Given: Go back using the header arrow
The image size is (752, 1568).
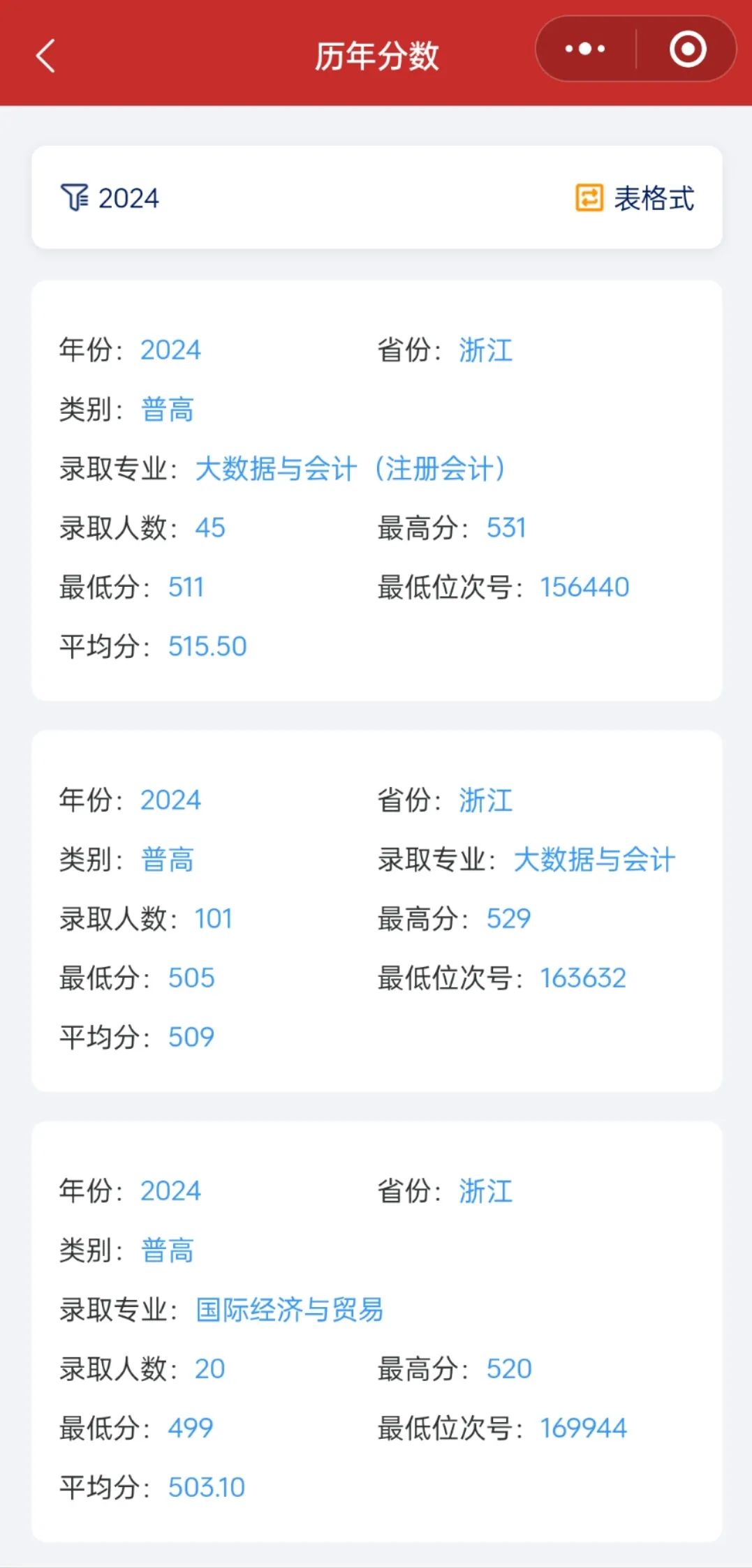Looking at the screenshot, I should 46,56.
